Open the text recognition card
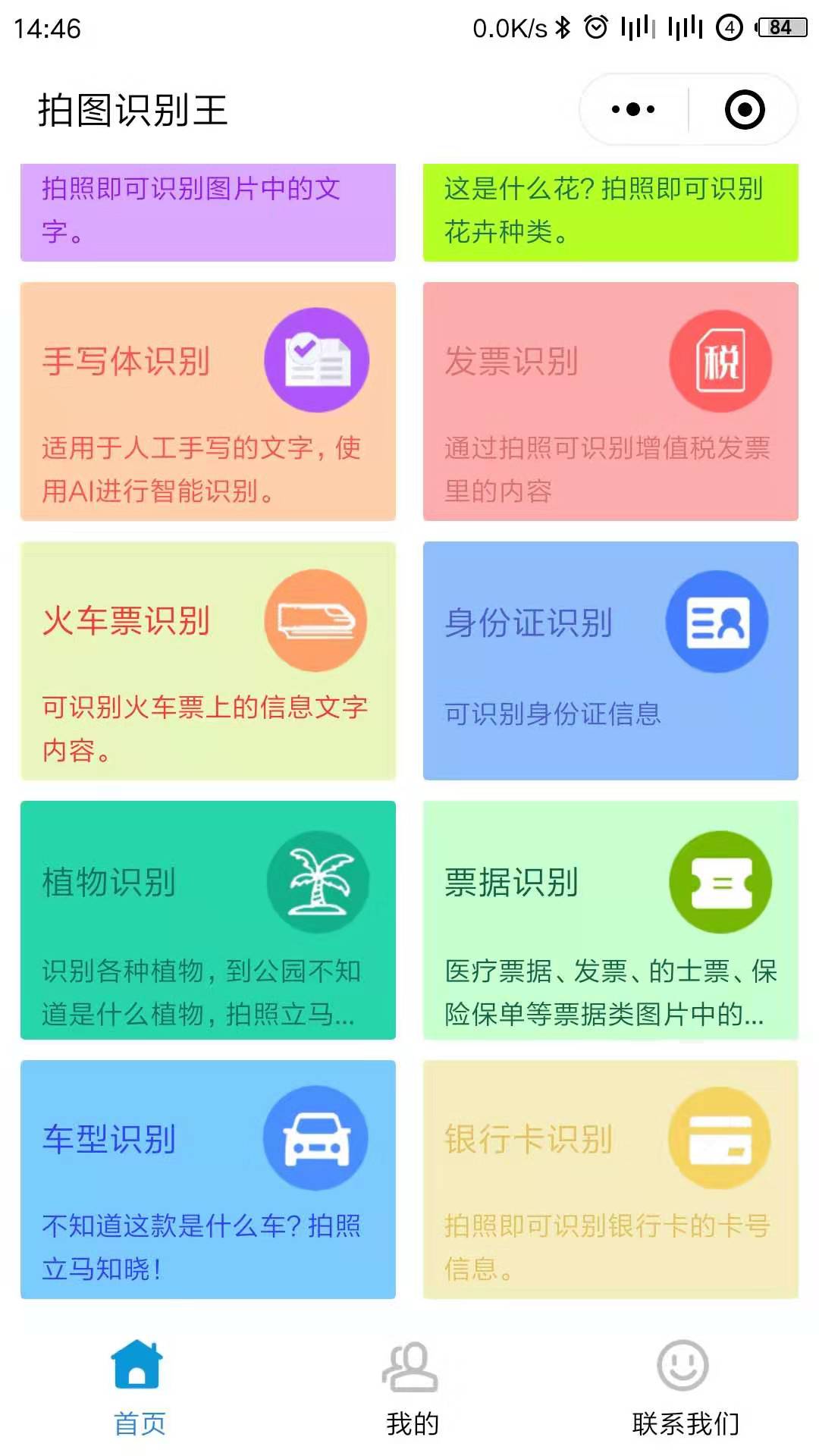The width and height of the screenshot is (819, 1456). 208,212
